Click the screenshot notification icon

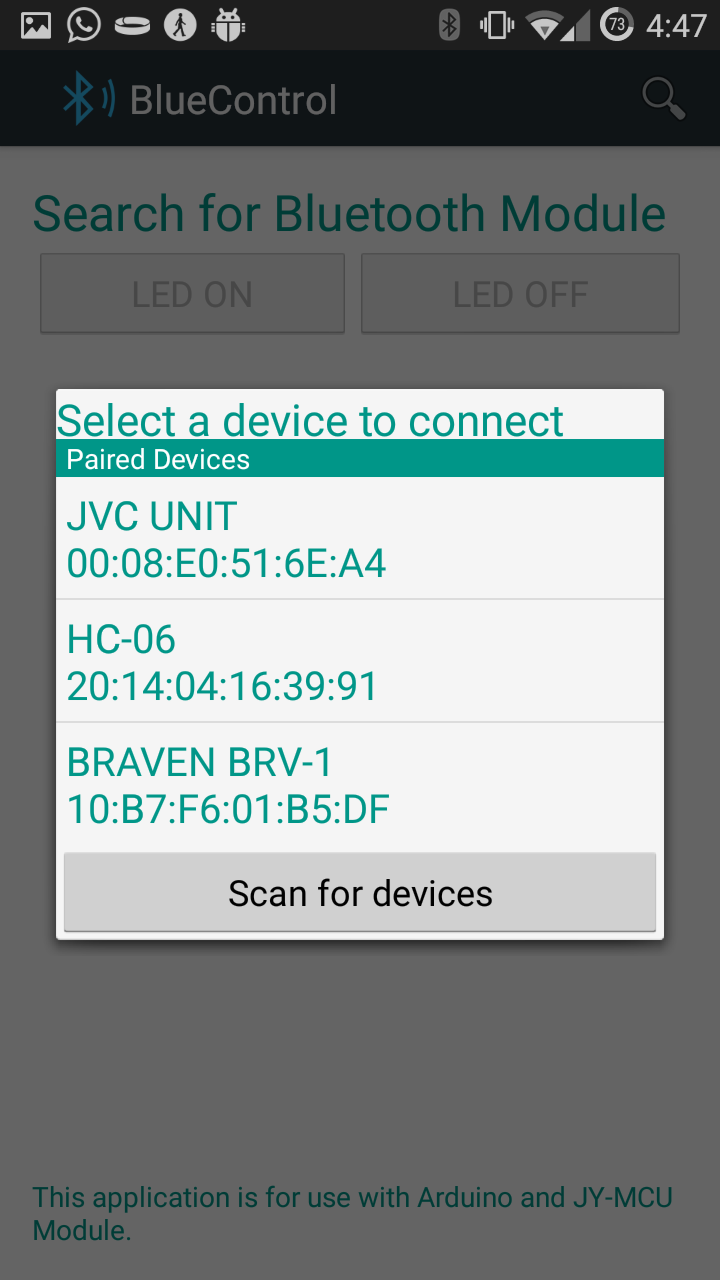pos(34,25)
